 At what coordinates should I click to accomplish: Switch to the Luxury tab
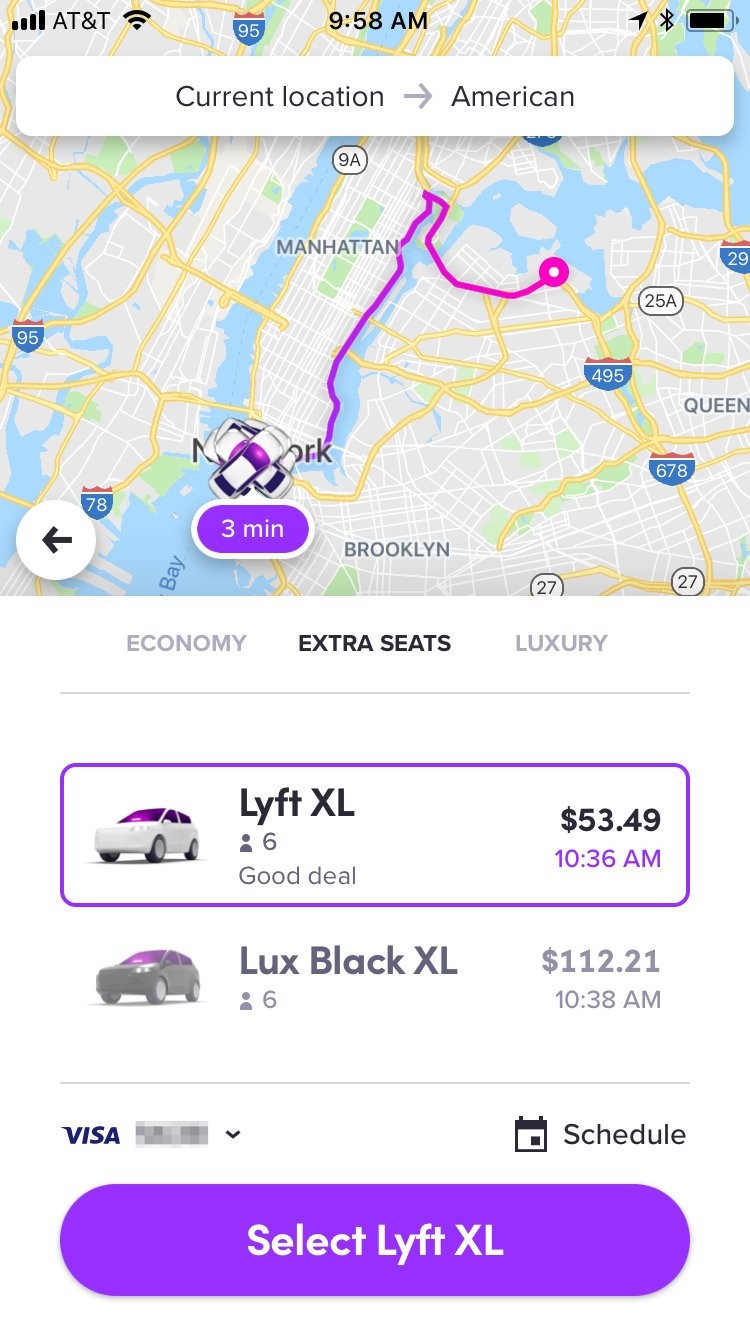(x=561, y=643)
